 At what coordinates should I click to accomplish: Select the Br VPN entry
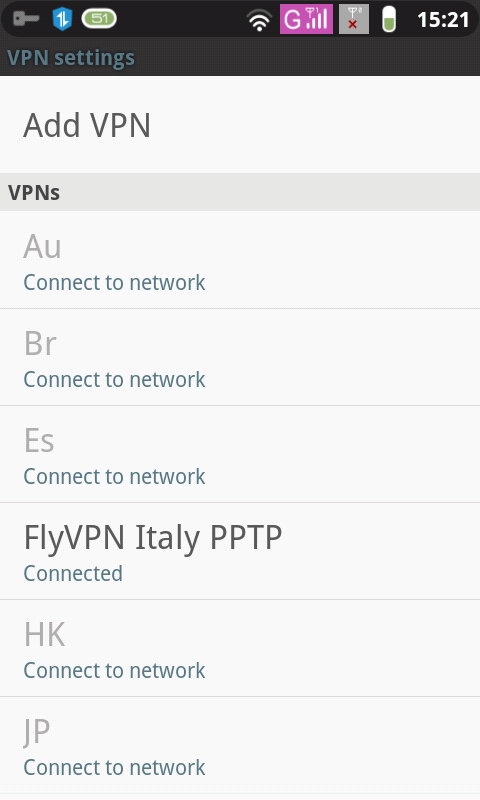(x=240, y=357)
